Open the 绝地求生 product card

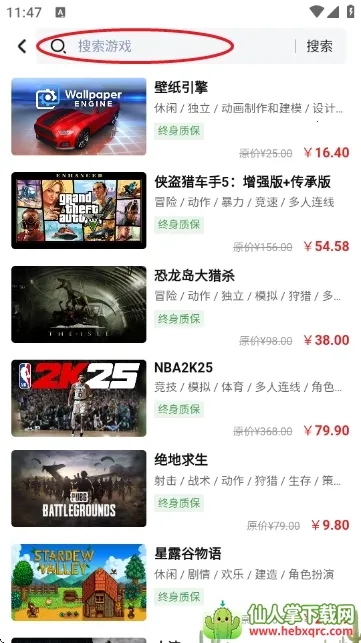180,488
